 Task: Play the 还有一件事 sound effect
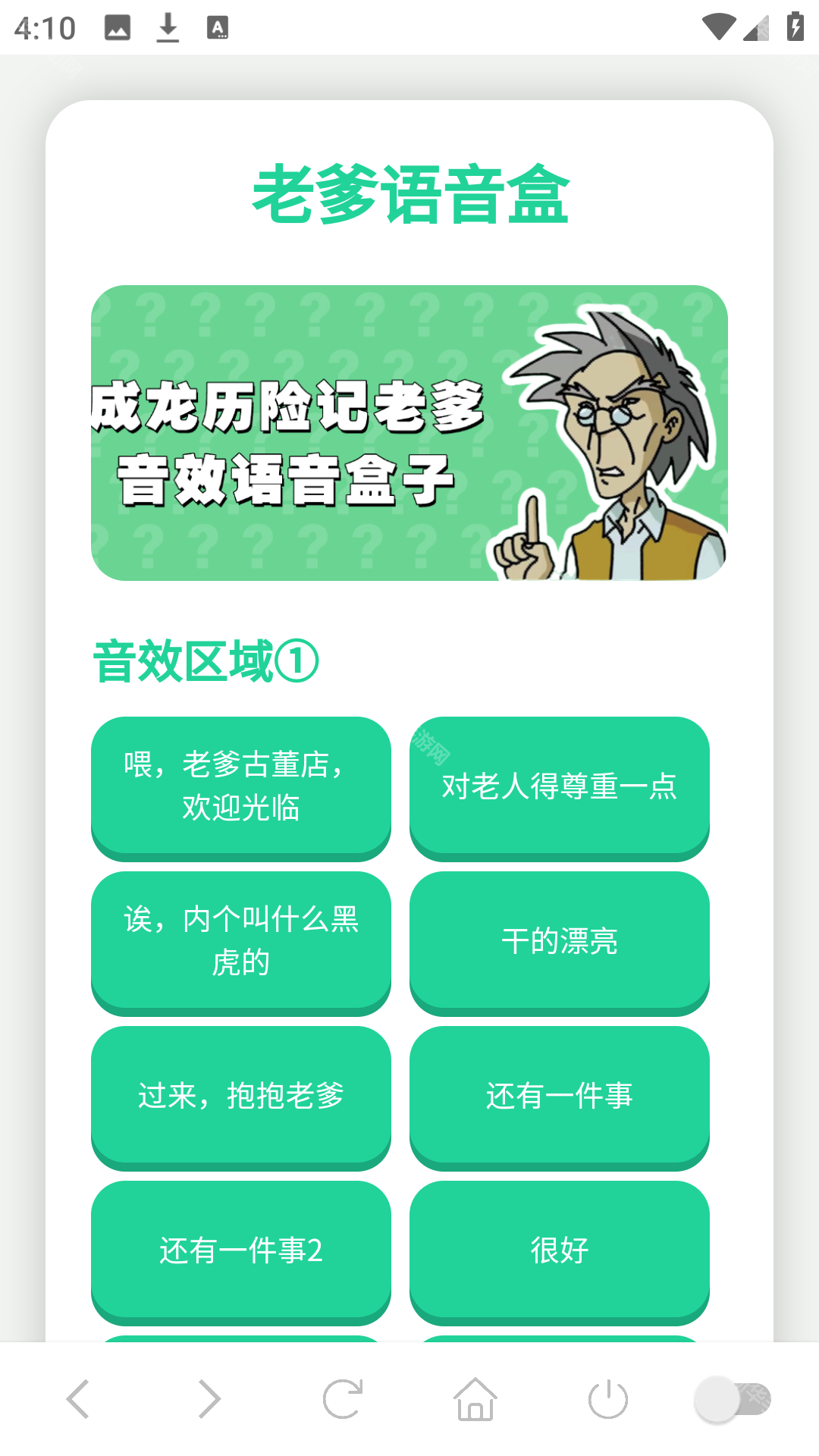tap(559, 1097)
